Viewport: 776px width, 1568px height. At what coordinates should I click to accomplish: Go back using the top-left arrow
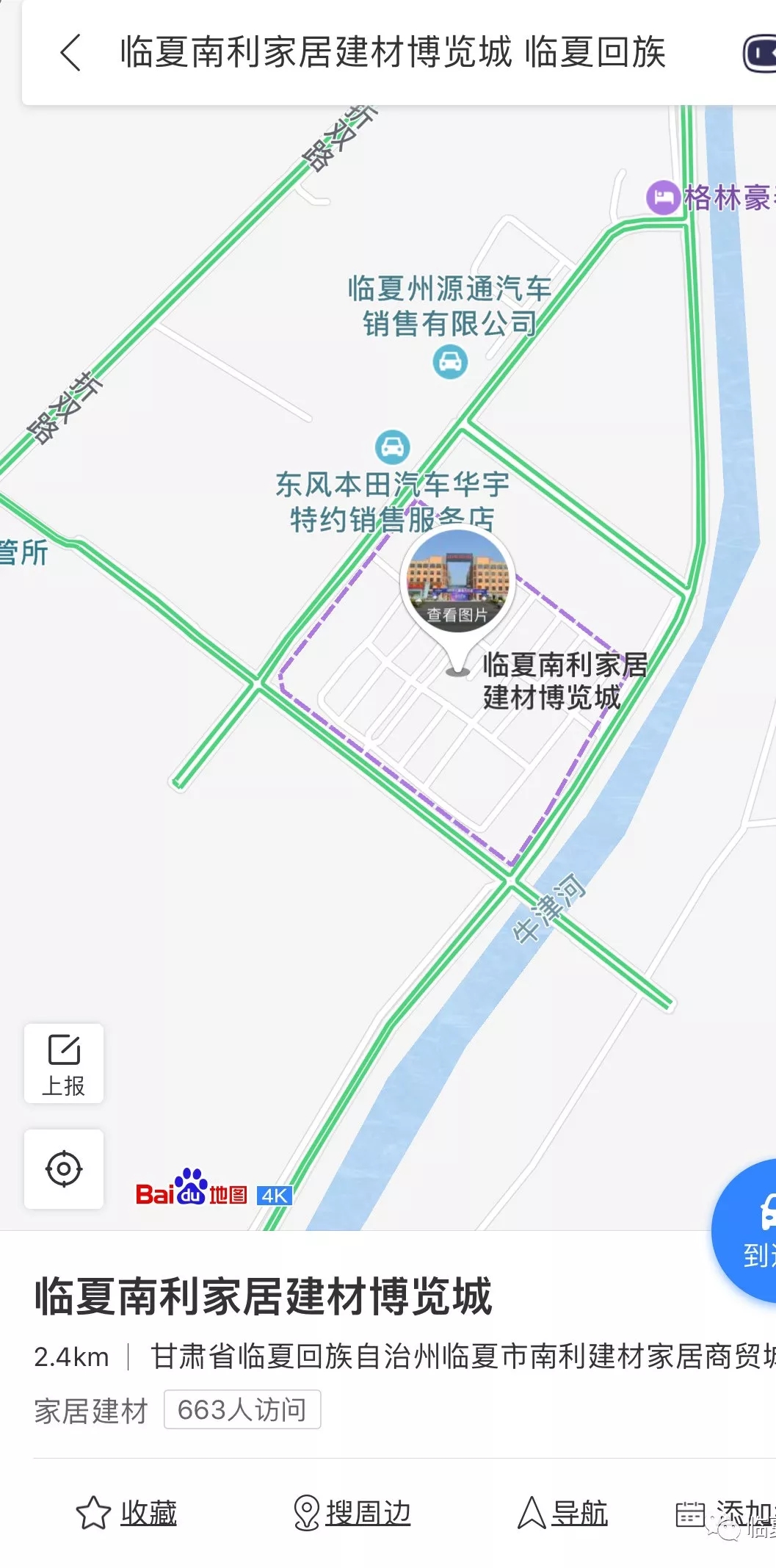[x=70, y=53]
